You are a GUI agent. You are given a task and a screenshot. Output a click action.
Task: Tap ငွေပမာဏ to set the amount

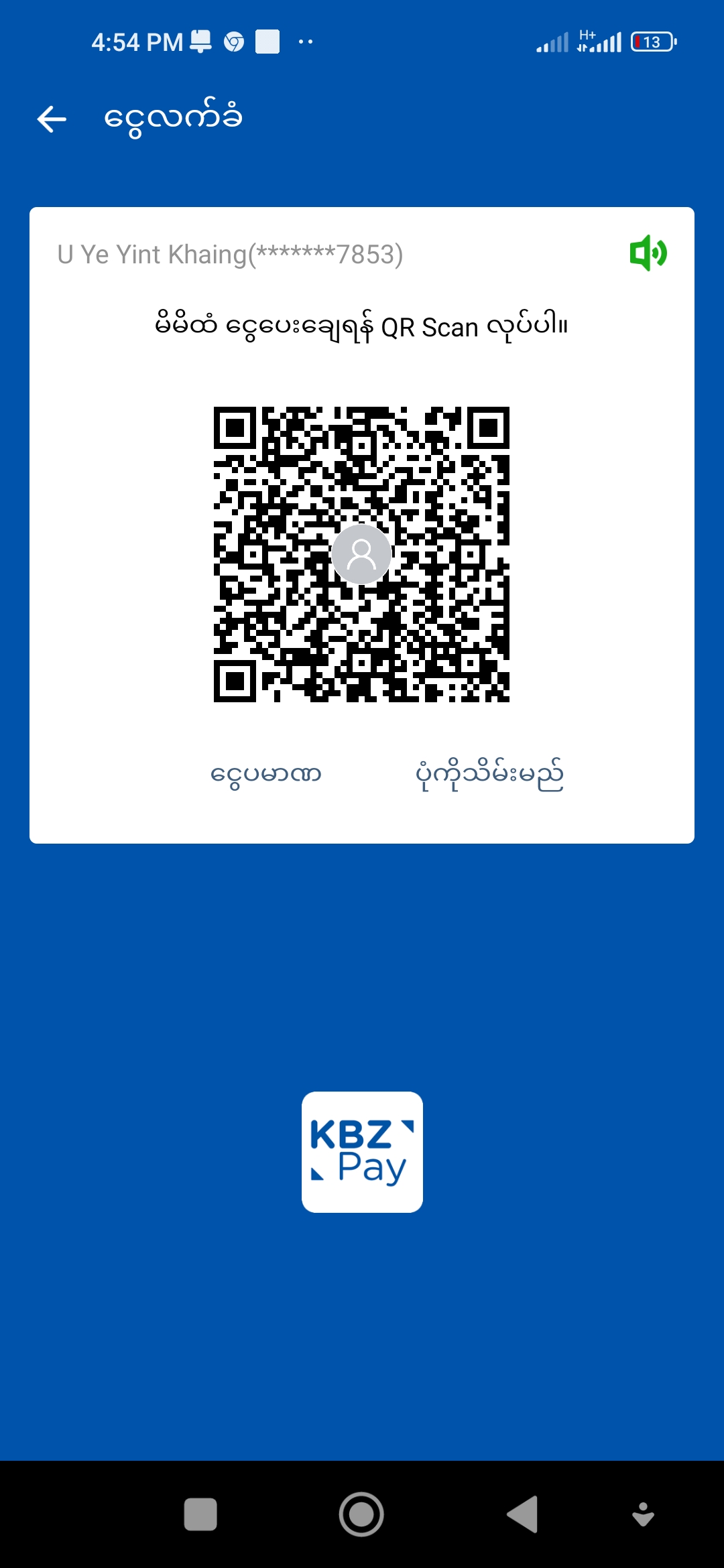click(x=266, y=774)
